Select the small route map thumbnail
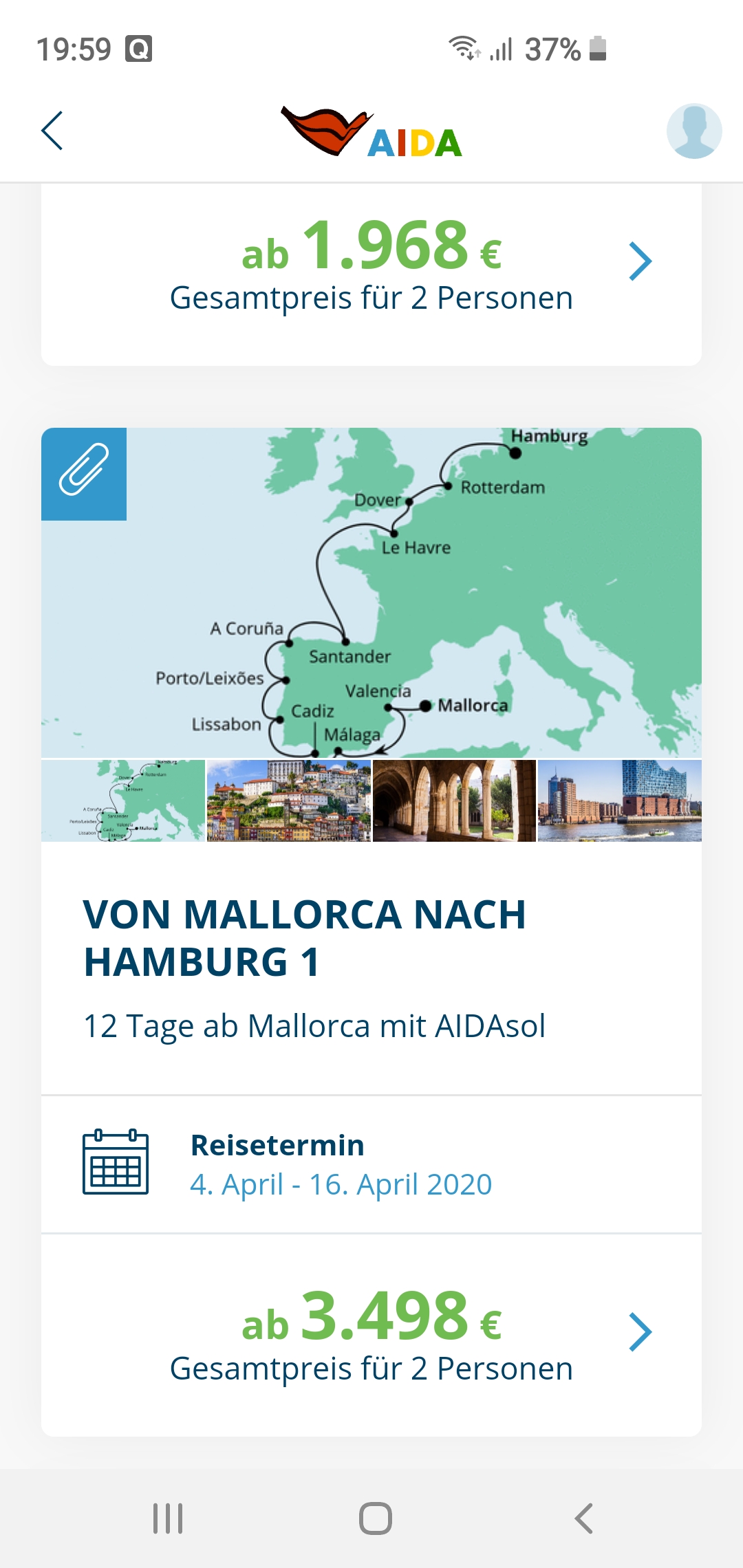Screen dimensions: 743x1568 click(123, 801)
